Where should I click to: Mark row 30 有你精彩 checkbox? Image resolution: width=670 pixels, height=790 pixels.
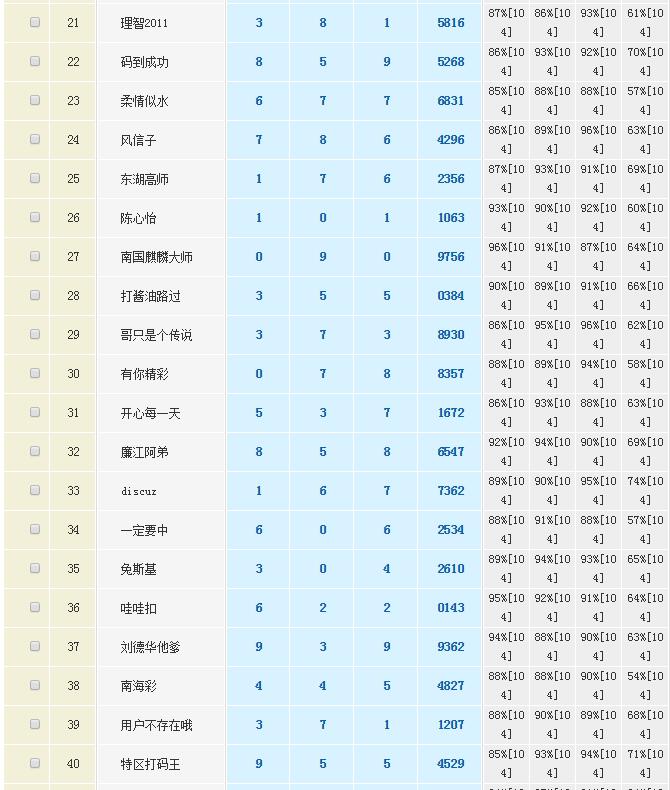(35, 373)
